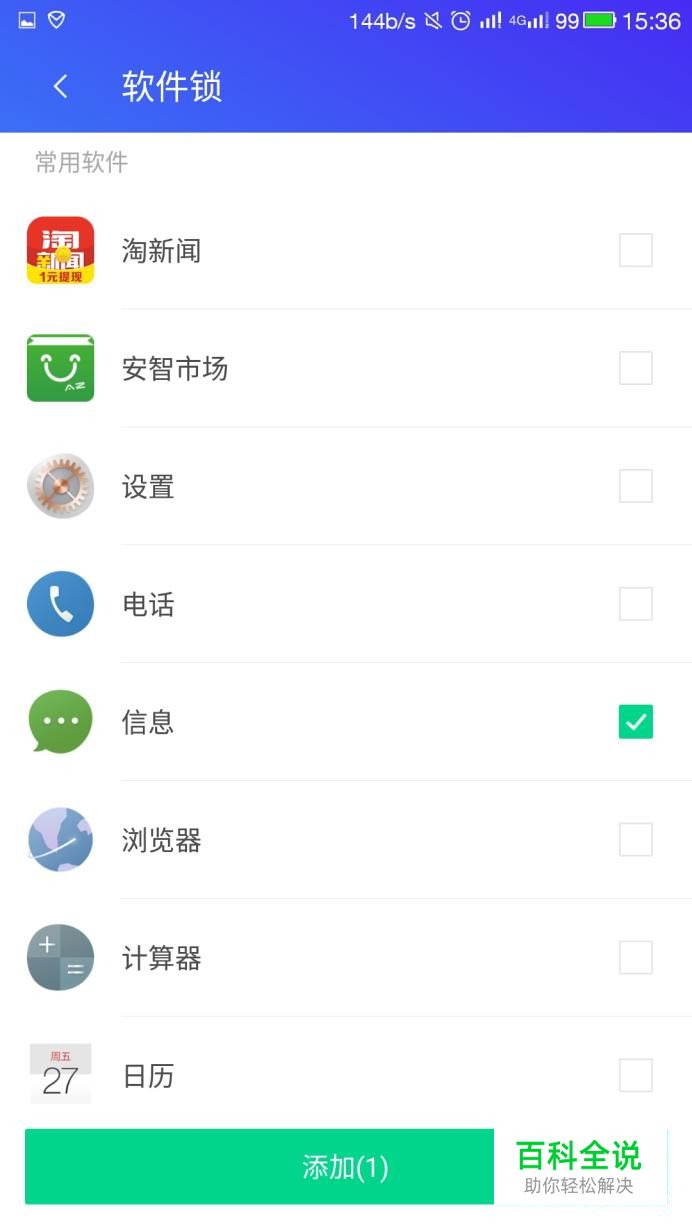Mark the 浏览器 checkbox

(x=636, y=840)
